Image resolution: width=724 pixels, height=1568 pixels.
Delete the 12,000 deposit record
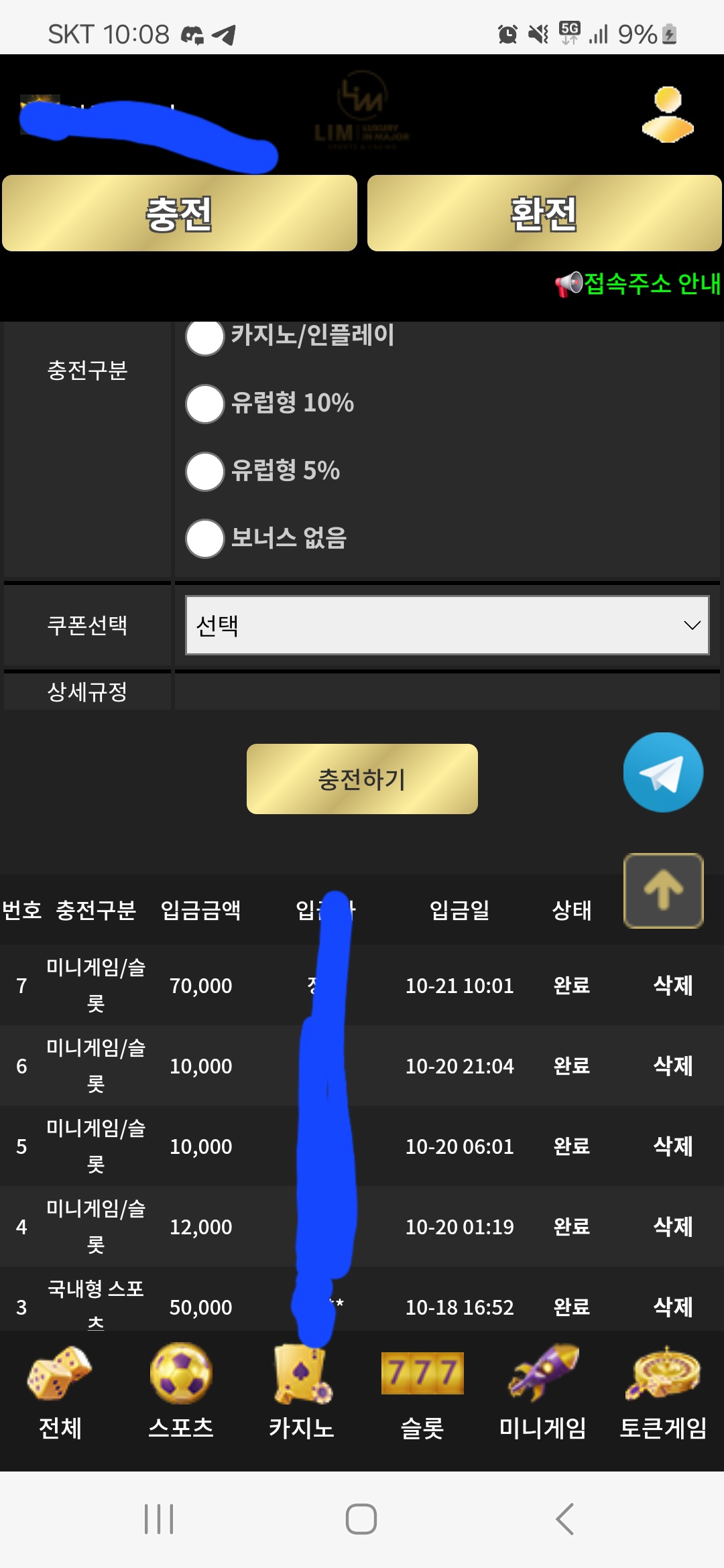[672, 1226]
